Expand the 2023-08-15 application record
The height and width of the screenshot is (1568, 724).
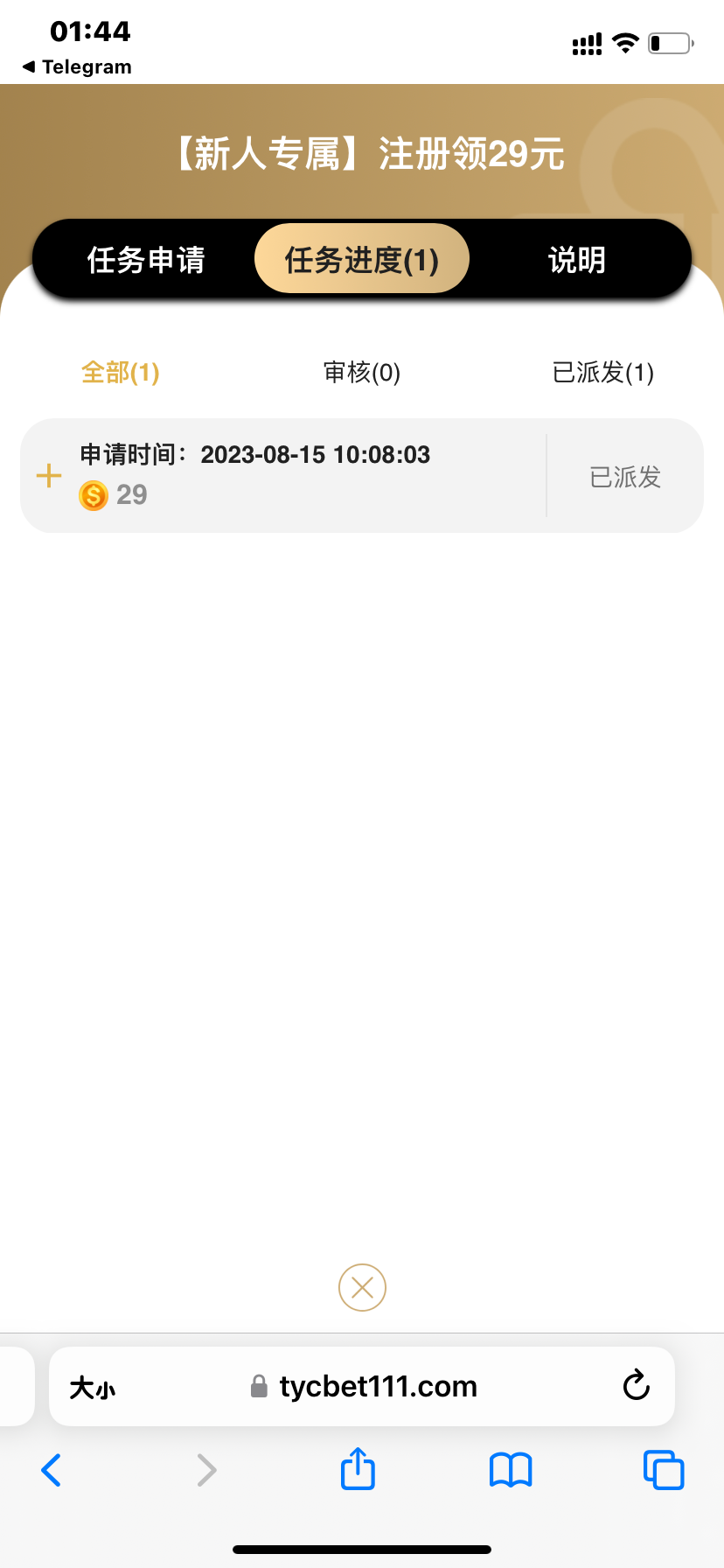click(x=49, y=476)
